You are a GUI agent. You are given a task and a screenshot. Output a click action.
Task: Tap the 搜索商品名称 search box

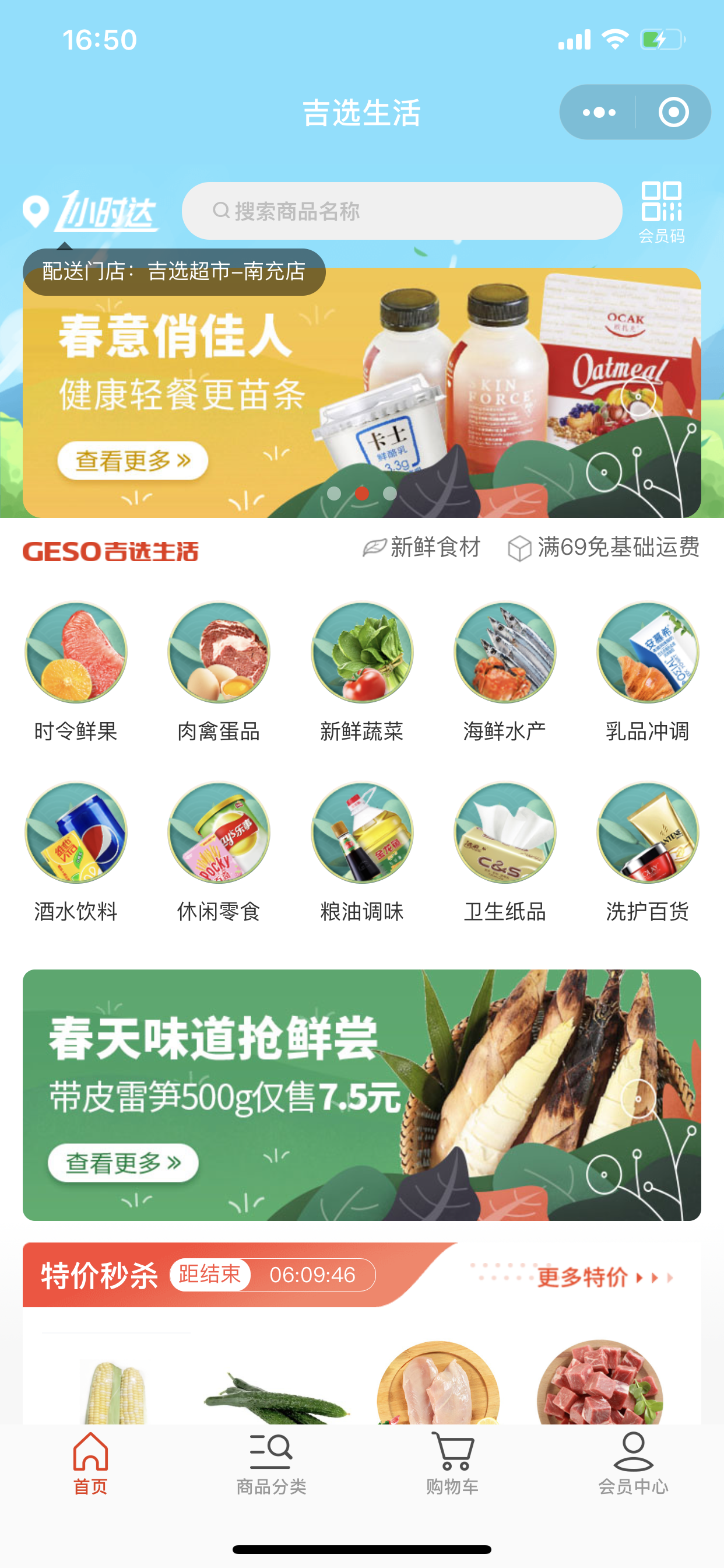click(x=402, y=211)
